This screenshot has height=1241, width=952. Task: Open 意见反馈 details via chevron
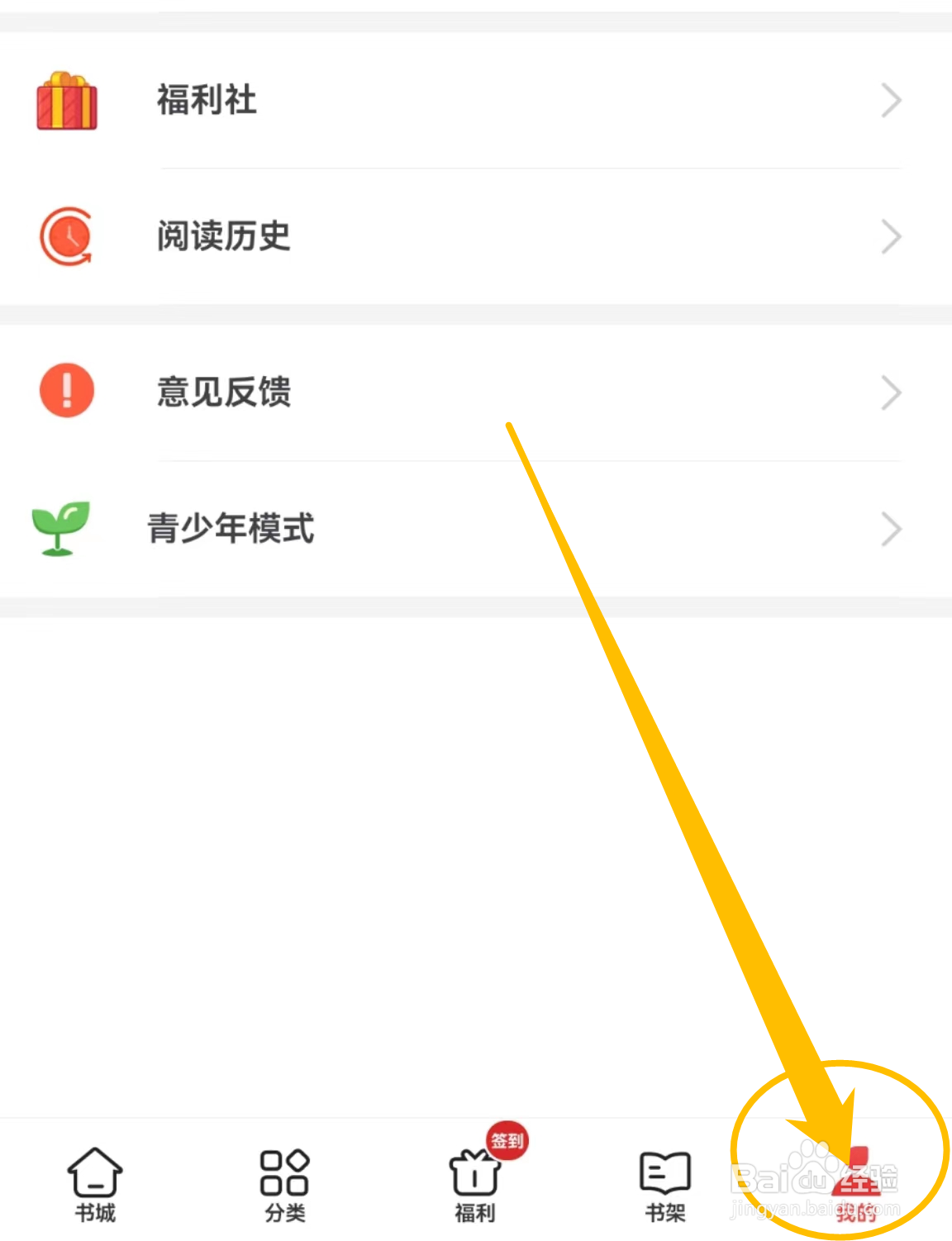[x=891, y=392]
